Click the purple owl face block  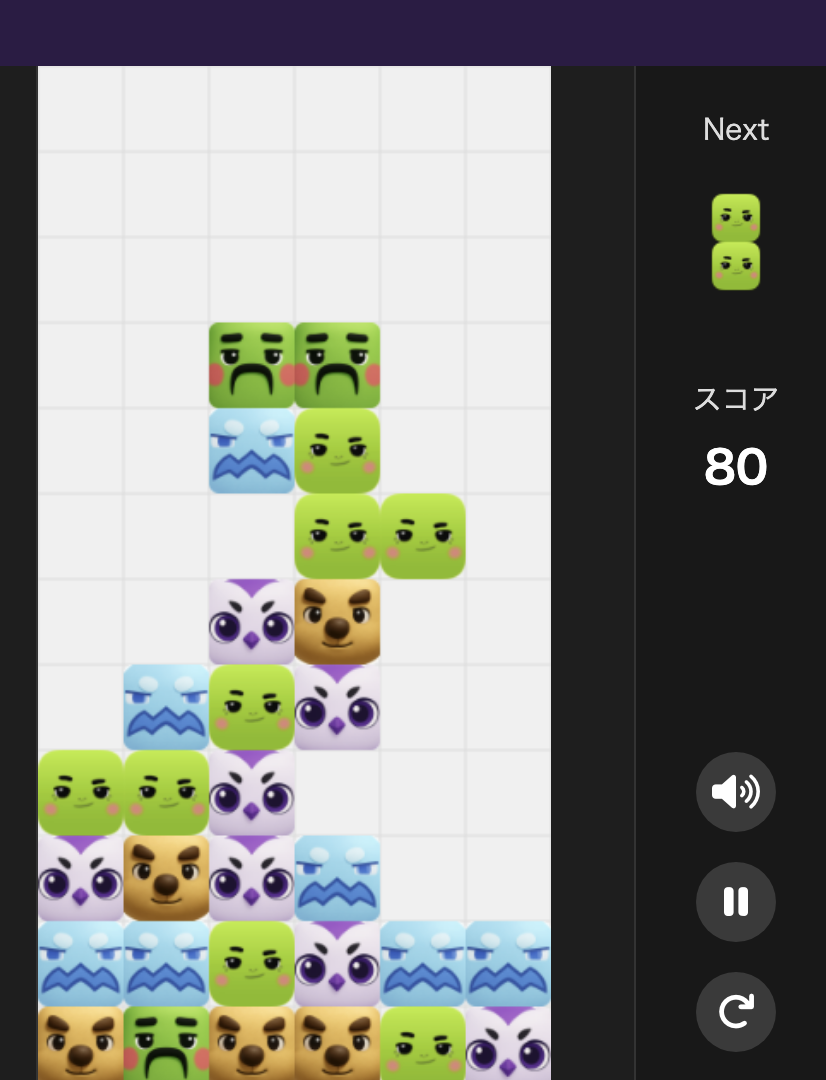pyautogui.click(x=252, y=622)
